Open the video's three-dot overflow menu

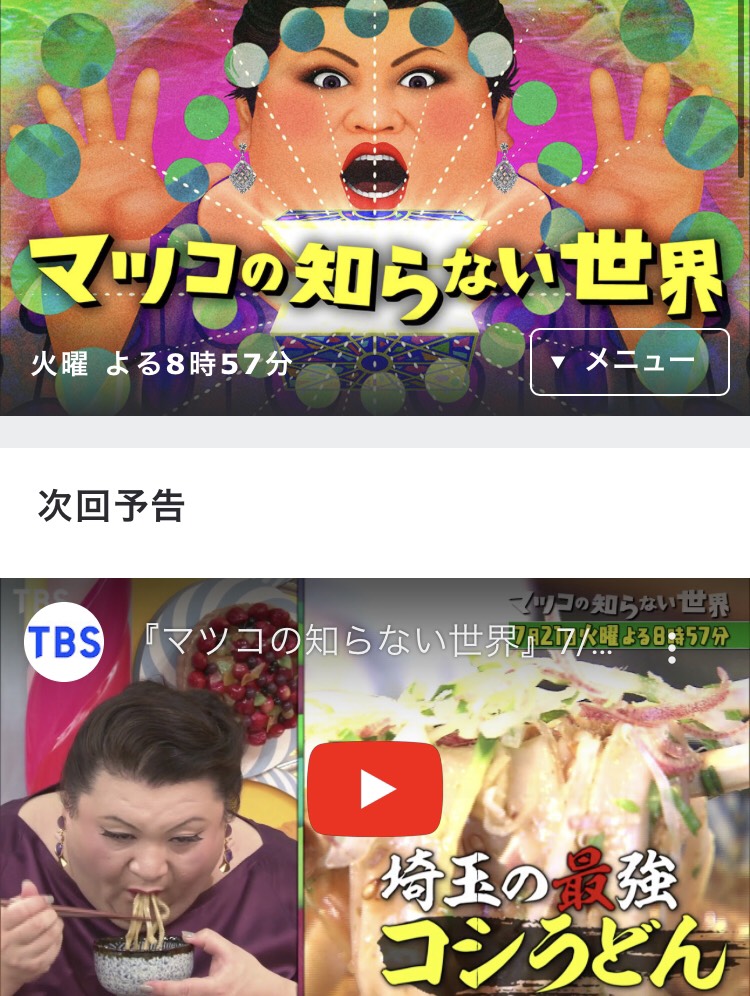point(672,645)
